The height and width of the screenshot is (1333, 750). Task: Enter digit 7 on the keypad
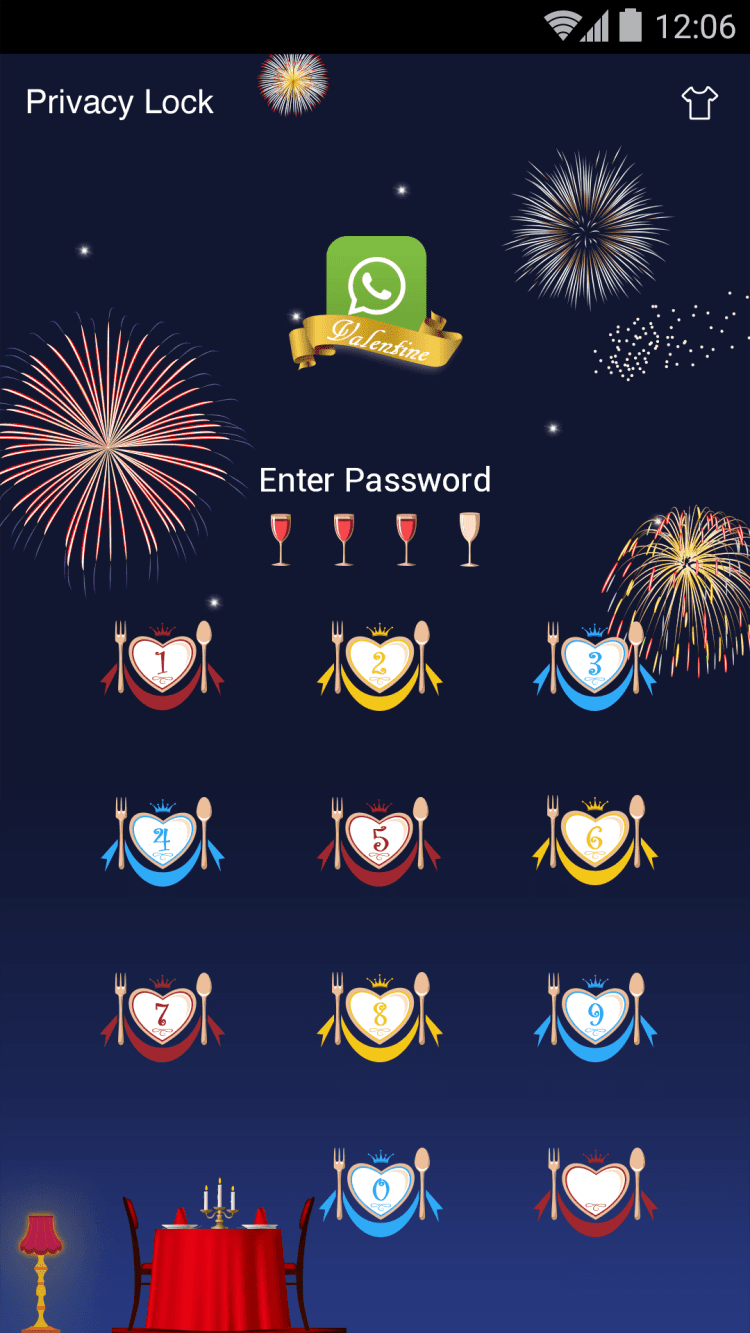(162, 1016)
